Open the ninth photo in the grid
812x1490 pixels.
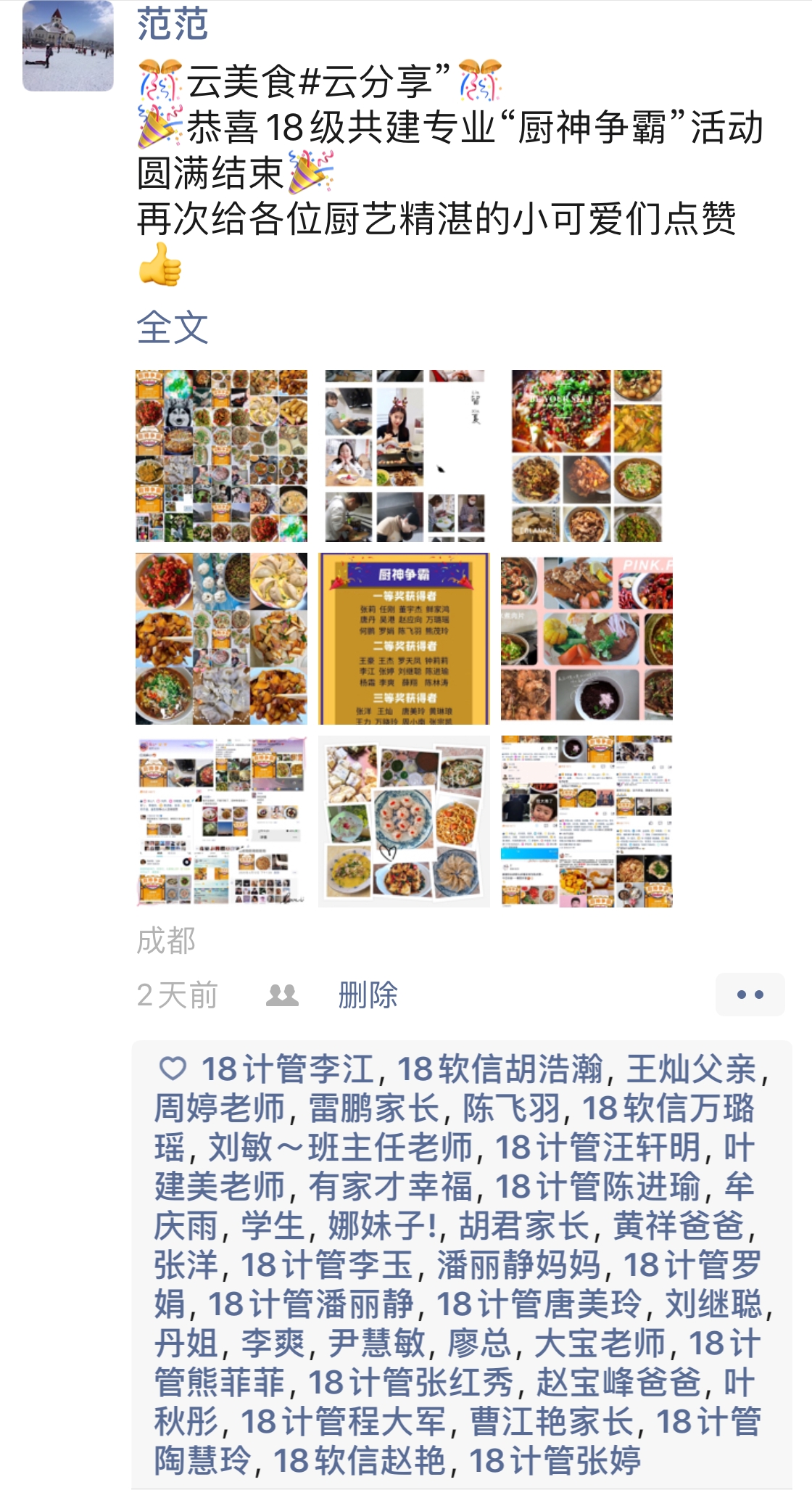tap(587, 821)
